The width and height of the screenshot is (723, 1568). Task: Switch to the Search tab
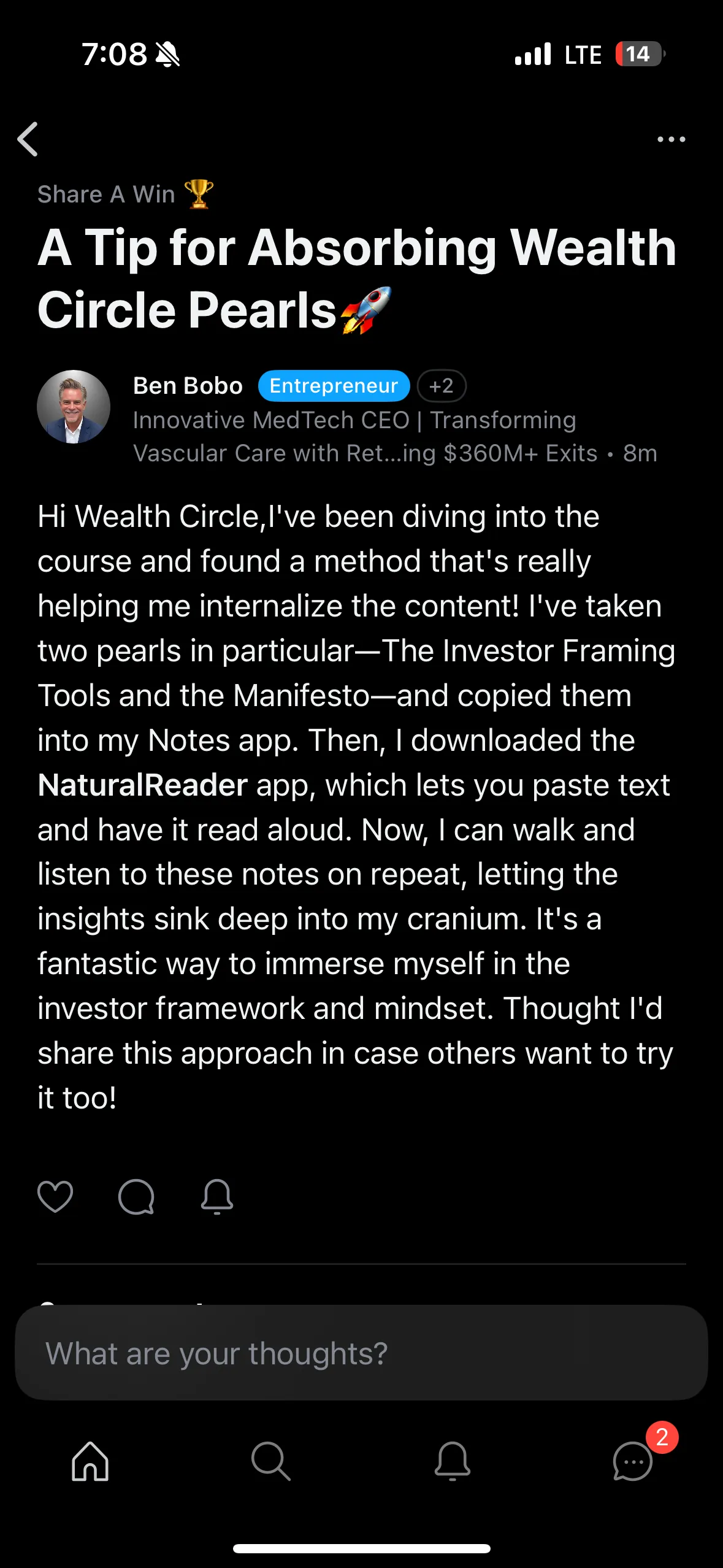[x=270, y=1461]
